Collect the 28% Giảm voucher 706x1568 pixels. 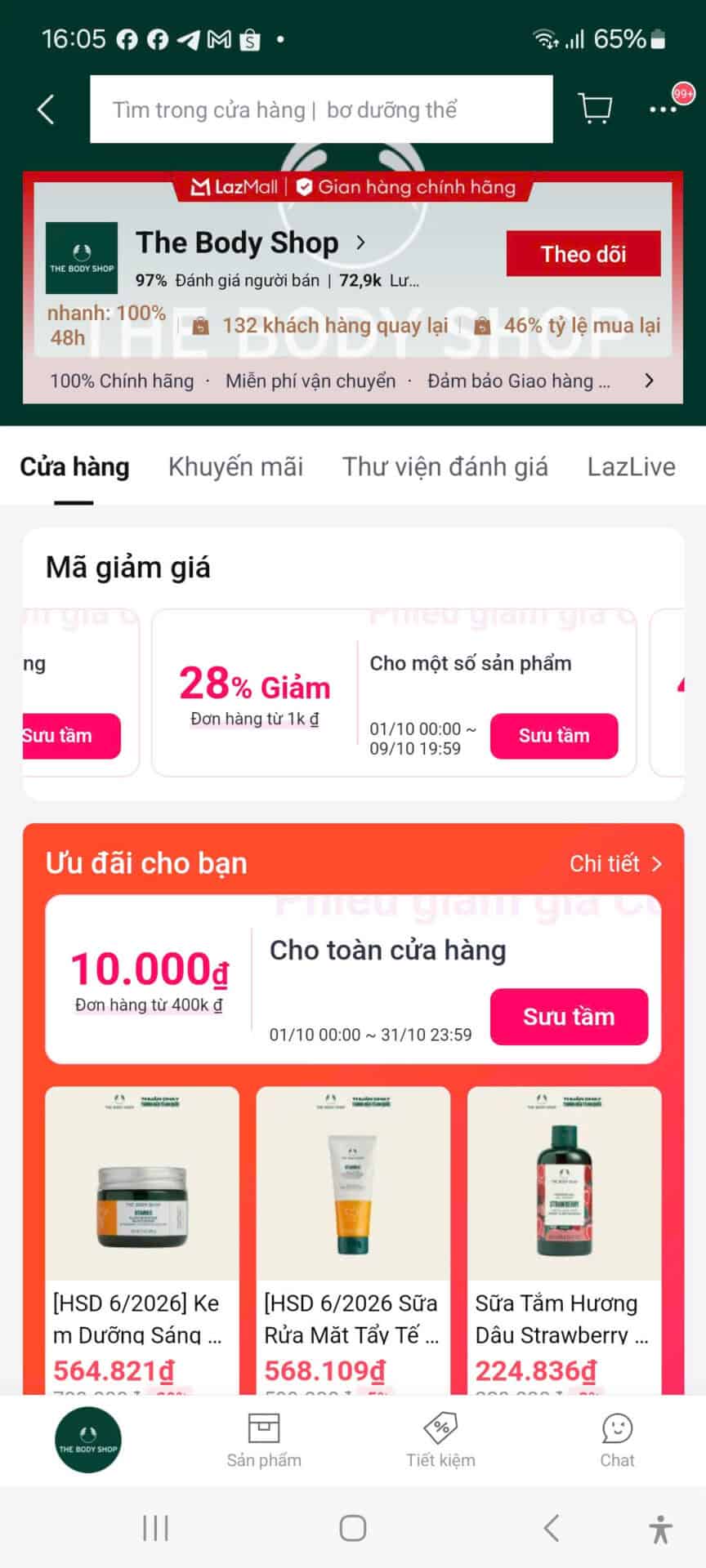click(554, 736)
